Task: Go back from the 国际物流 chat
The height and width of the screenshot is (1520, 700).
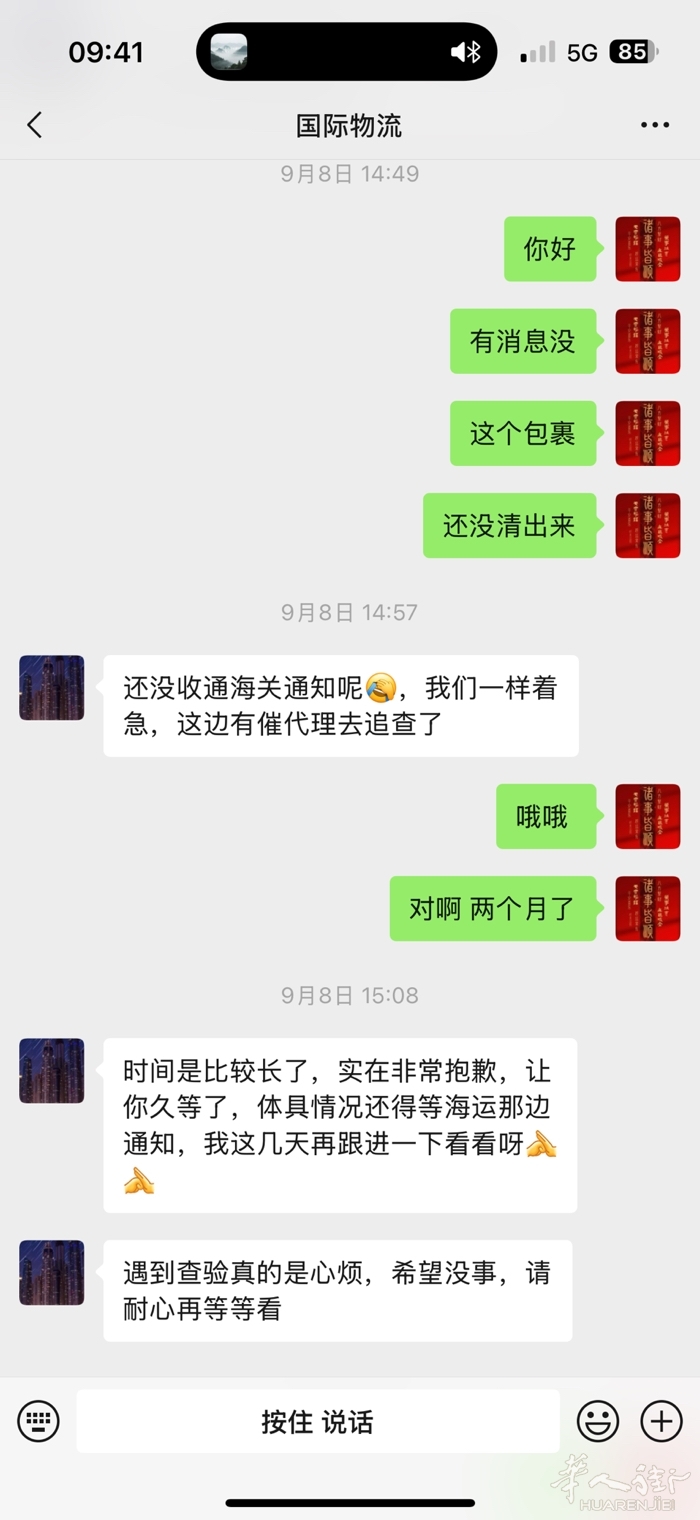Action: [x=35, y=125]
